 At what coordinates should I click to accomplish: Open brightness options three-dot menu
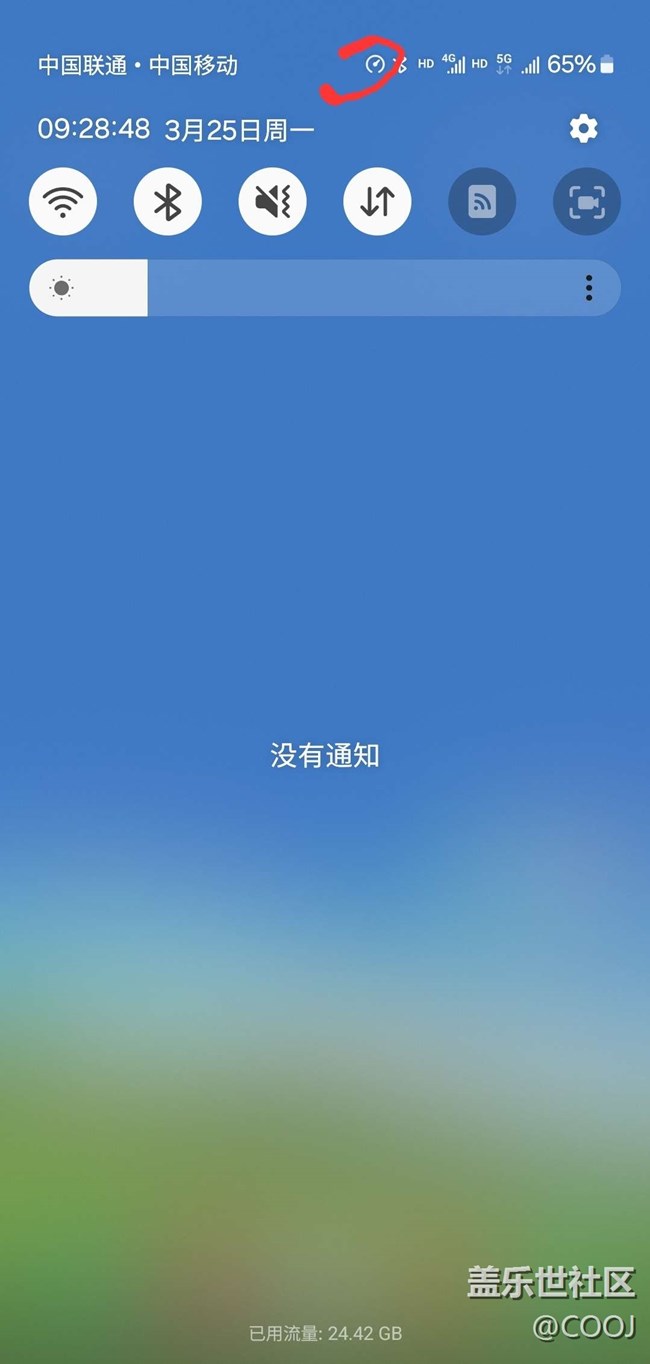click(589, 288)
